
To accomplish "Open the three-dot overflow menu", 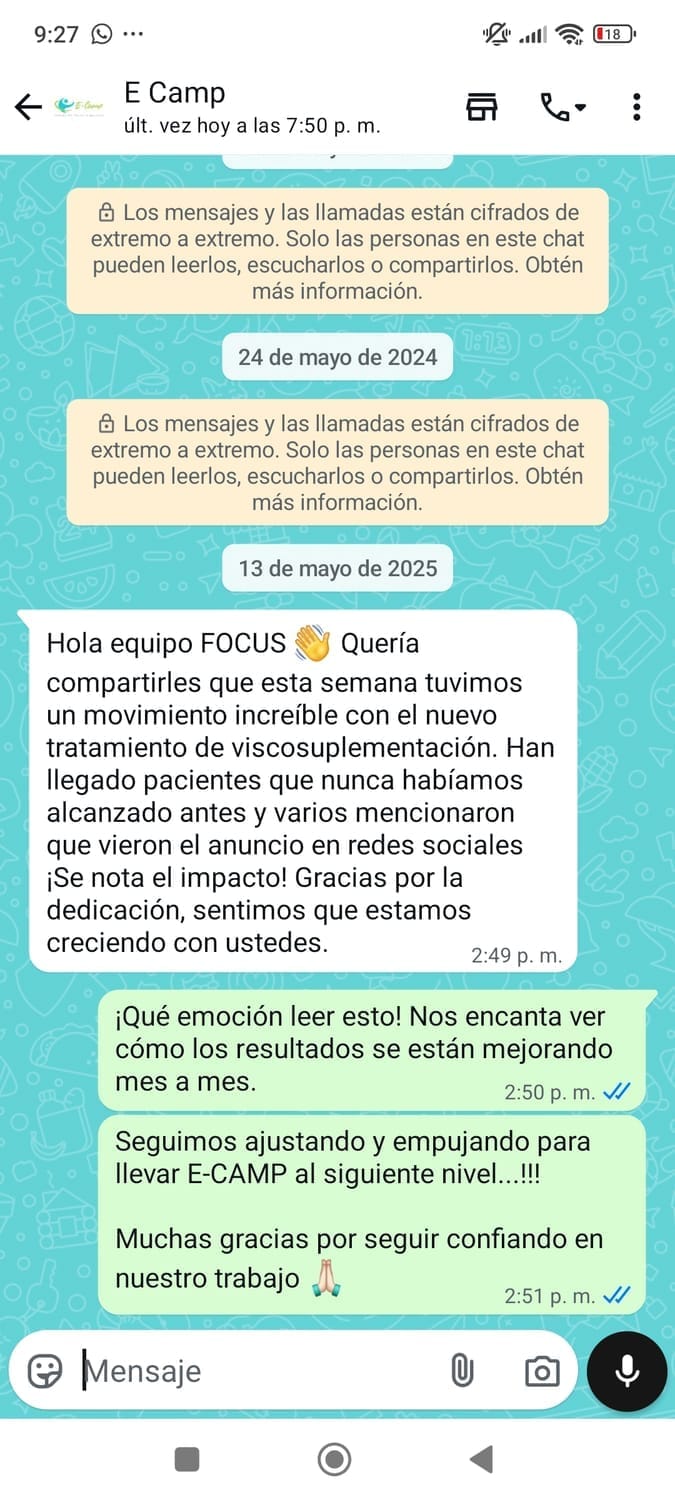I will [637, 107].
